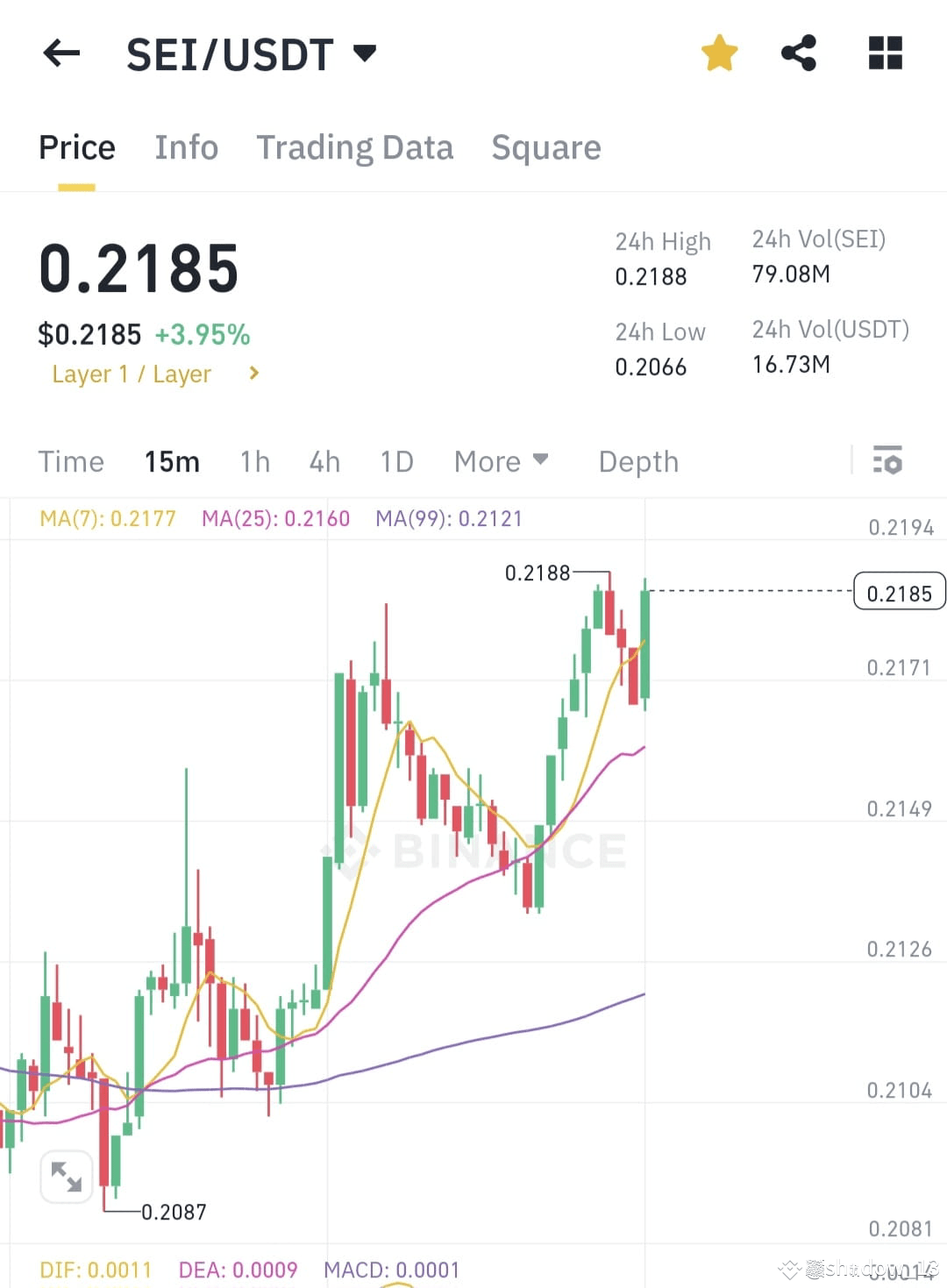Screen dimensions: 947x1288
Task: Expand the More intervals dropdown
Action: tap(501, 461)
